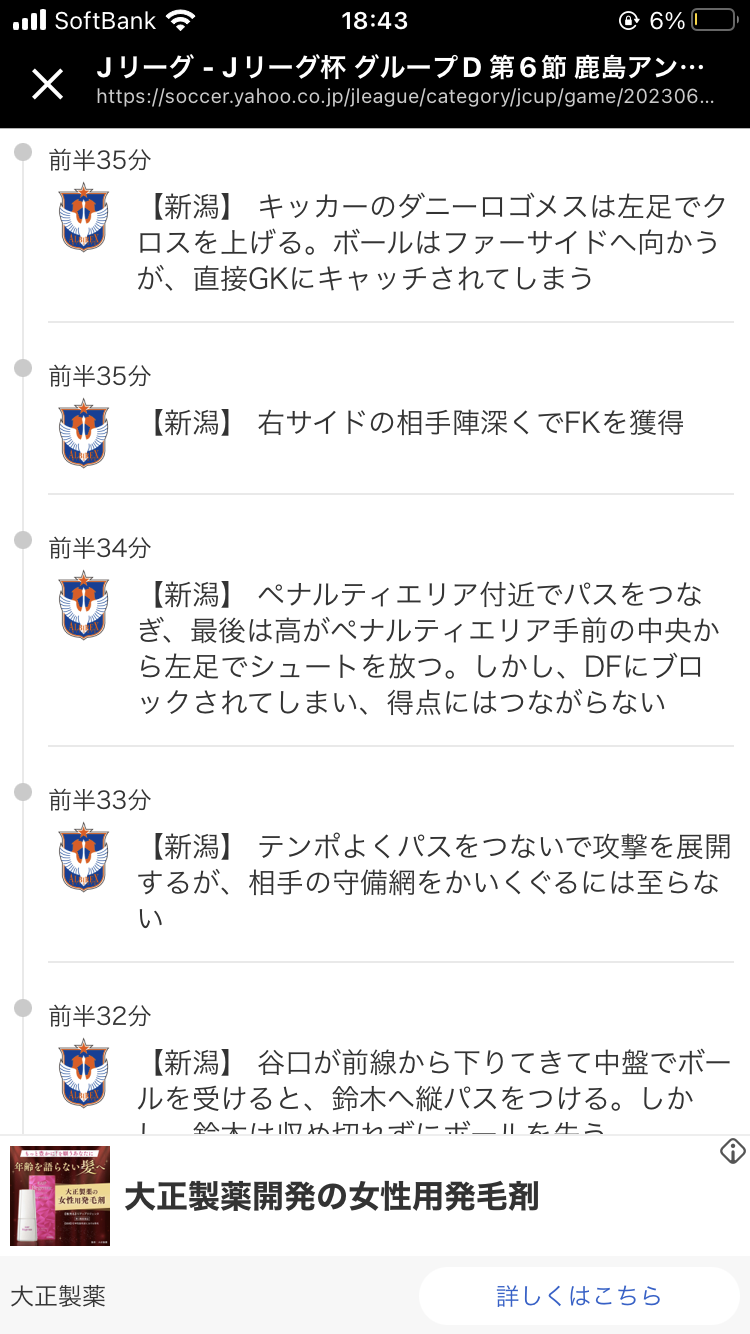Open the 大正製薬 hair product ad
Viewport: 750px width, 1334px height.
[x=330, y=1196]
